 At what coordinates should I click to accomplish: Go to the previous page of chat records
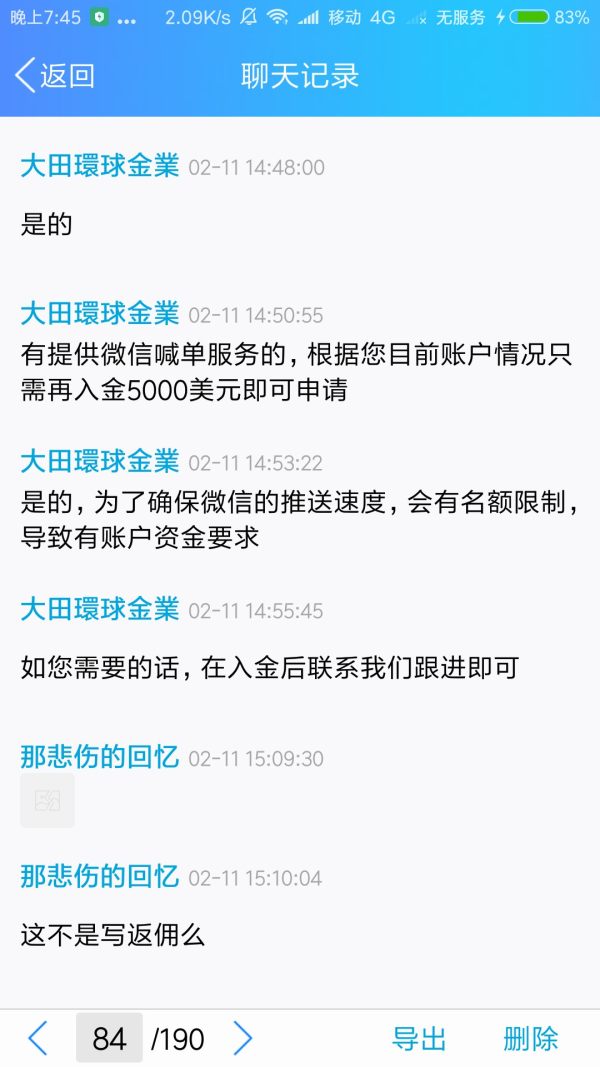click(38, 1039)
